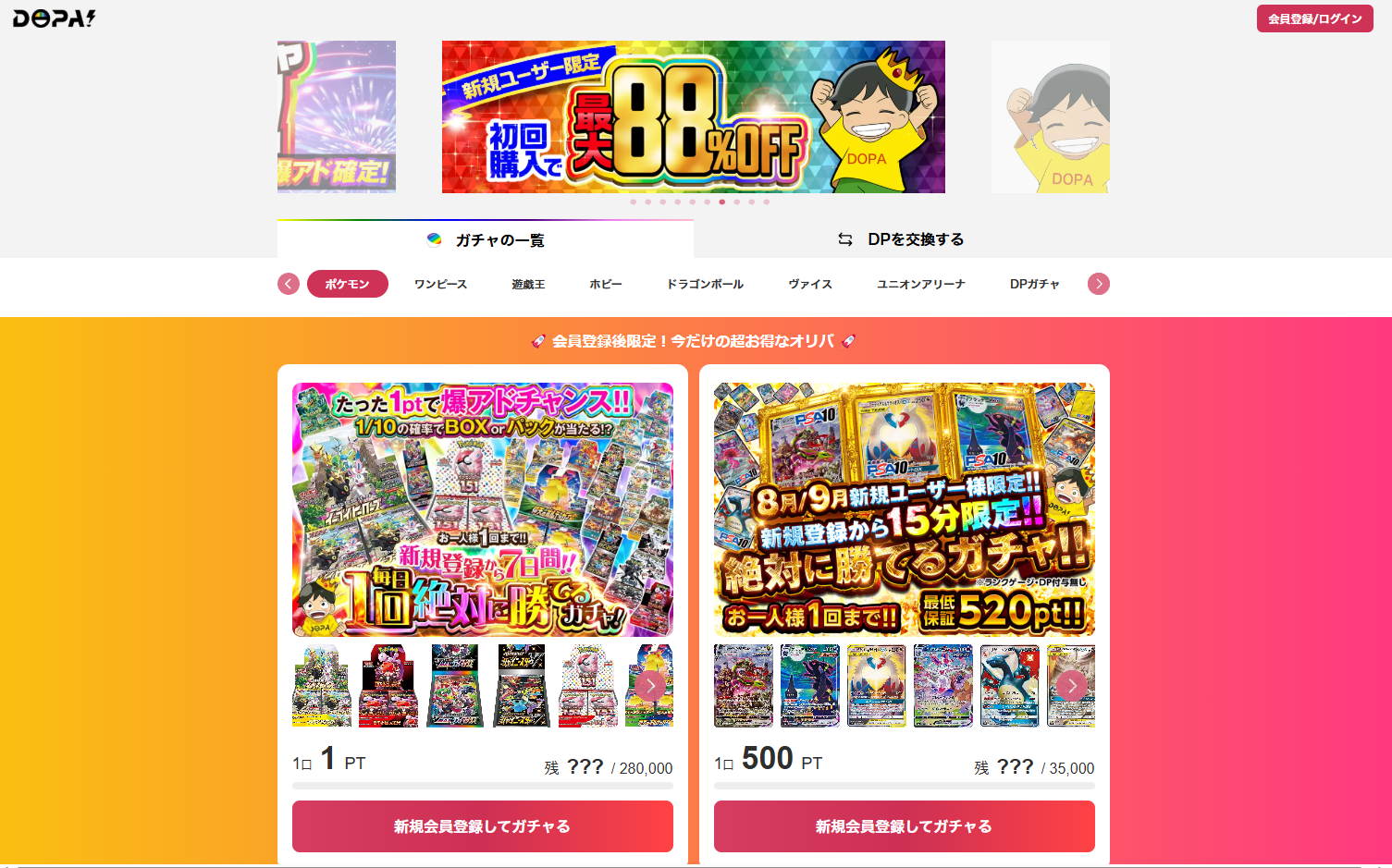Tap left arrow of category list
This screenshot has height=868, width=1392.
[289, 284]
